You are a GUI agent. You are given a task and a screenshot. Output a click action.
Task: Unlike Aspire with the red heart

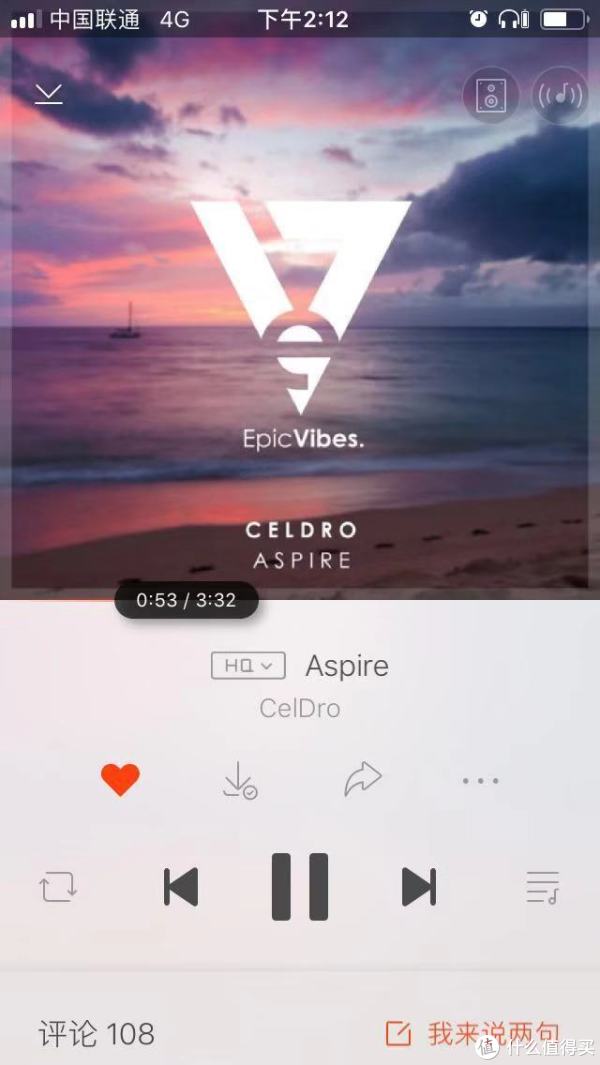click(120, 780)
